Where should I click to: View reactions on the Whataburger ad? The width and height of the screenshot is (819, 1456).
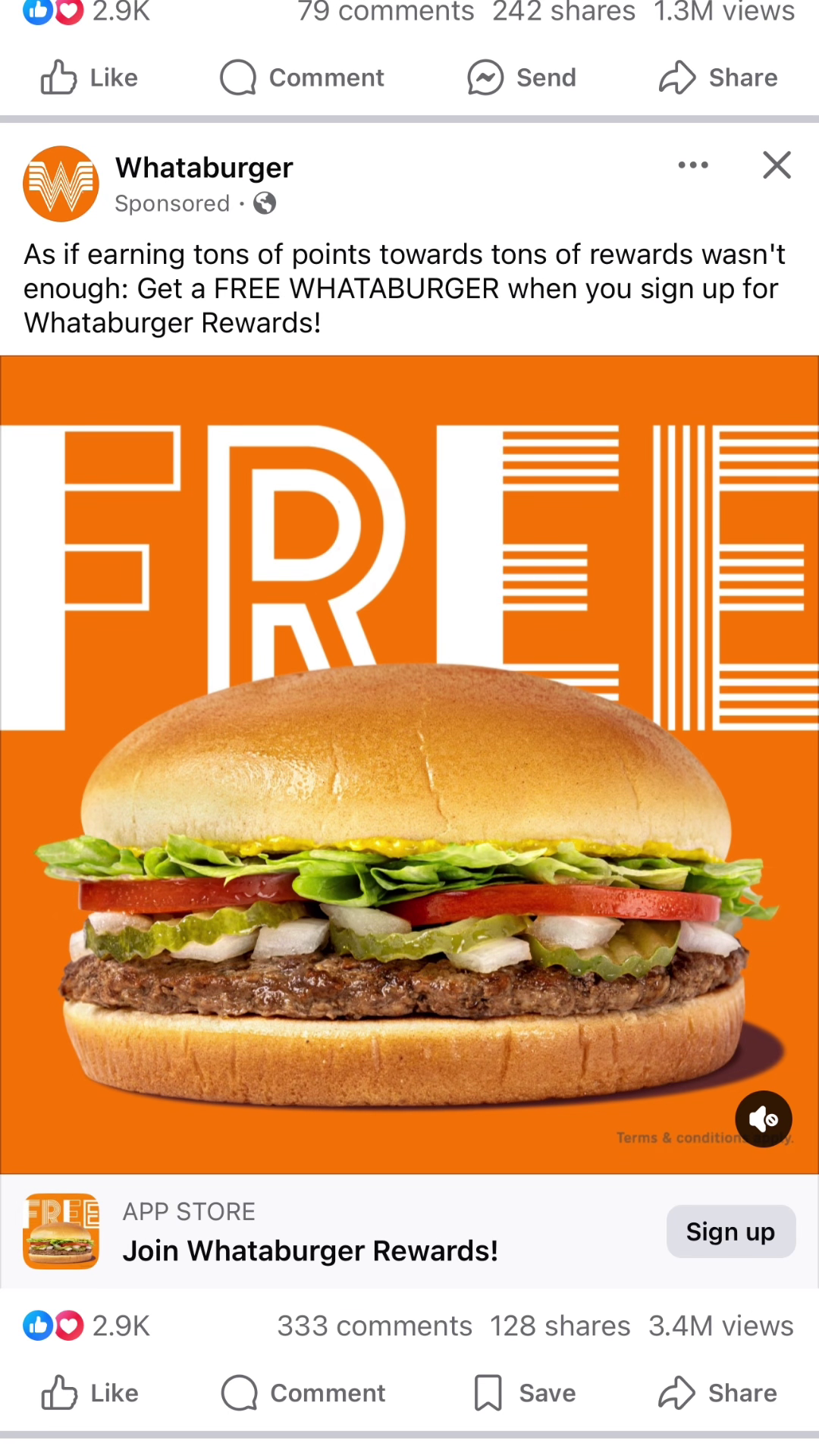(87, 1326)
